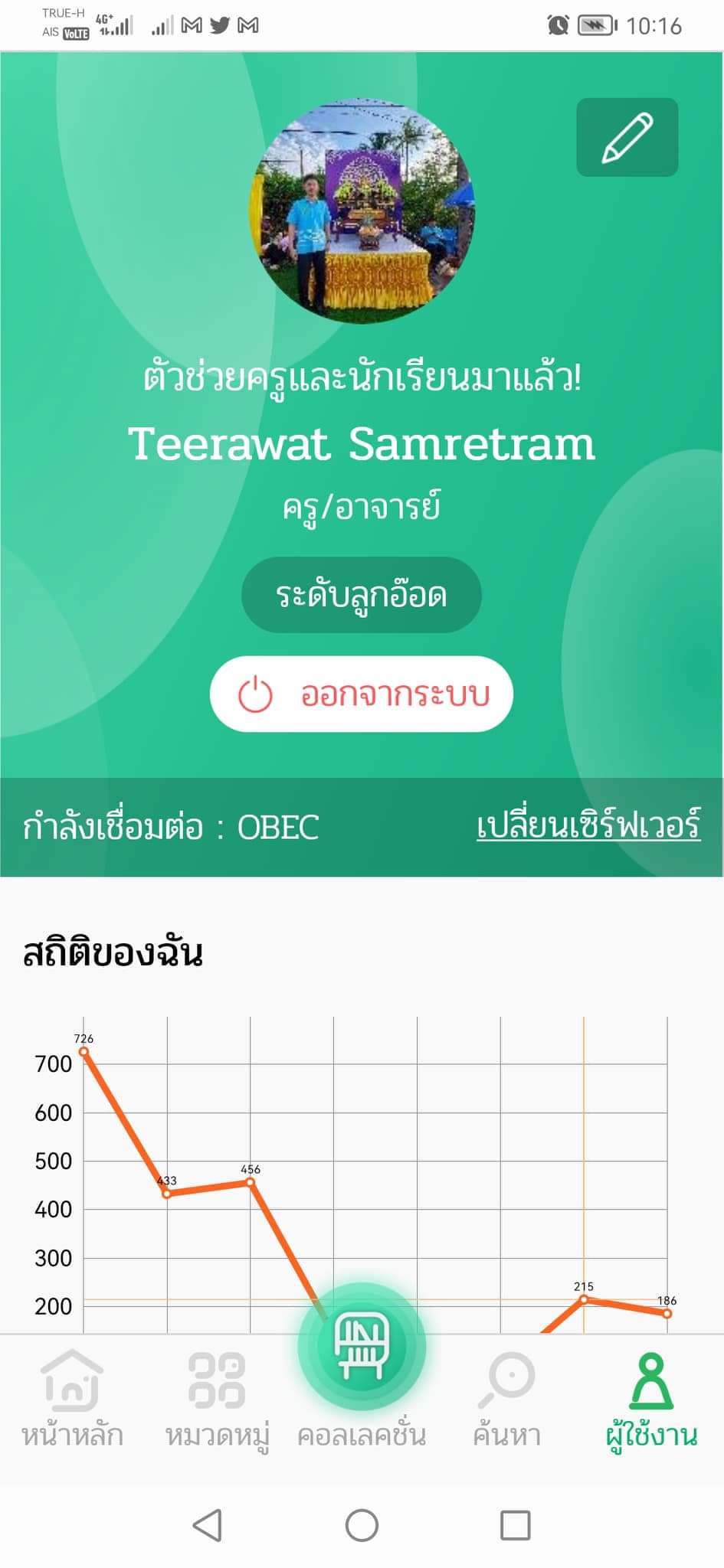Tap the pencil edit profile icon
This screenshot has height=1568, width=724.
(x=627, y=137)
